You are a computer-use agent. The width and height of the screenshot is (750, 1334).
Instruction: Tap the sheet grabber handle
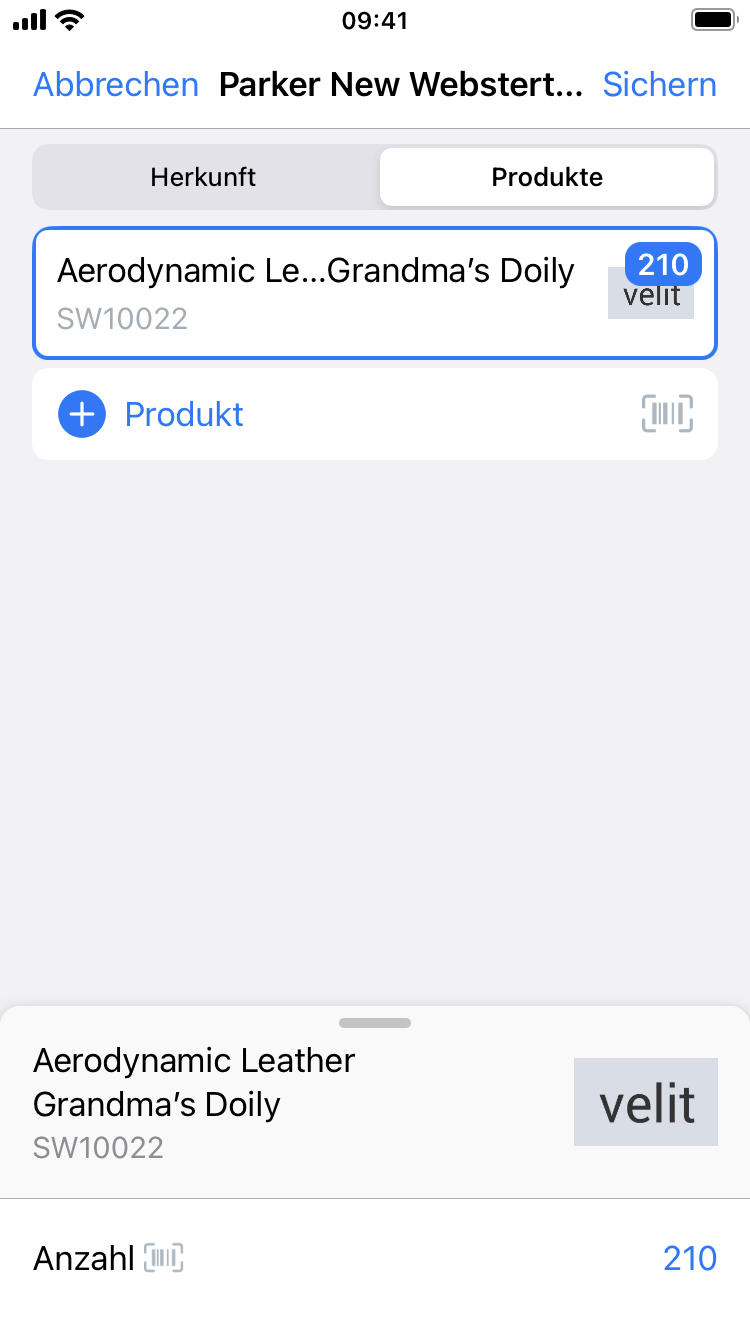(375, 1023)
